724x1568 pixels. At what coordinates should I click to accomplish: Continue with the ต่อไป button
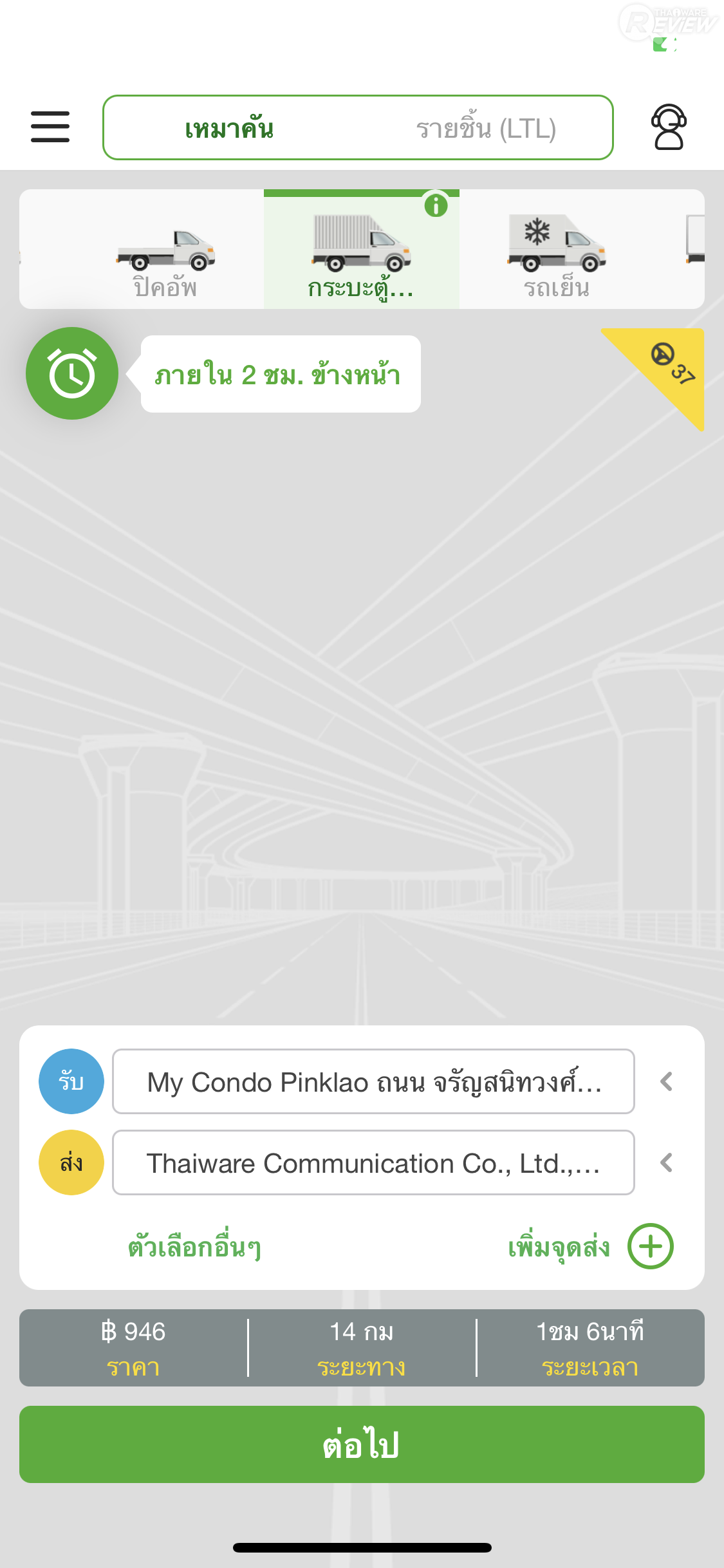(x=362, y=1444)
